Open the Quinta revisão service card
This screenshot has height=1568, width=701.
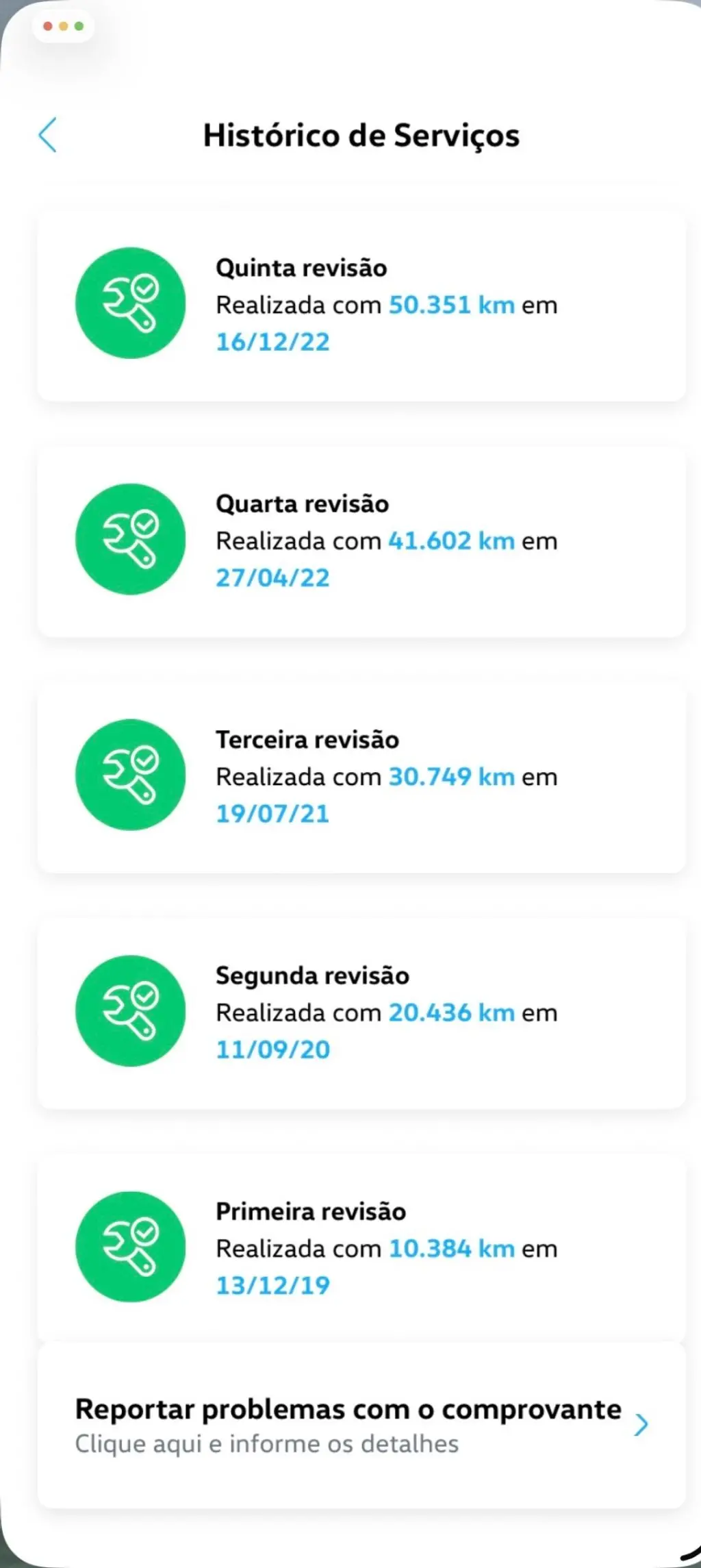coord(361,305)
